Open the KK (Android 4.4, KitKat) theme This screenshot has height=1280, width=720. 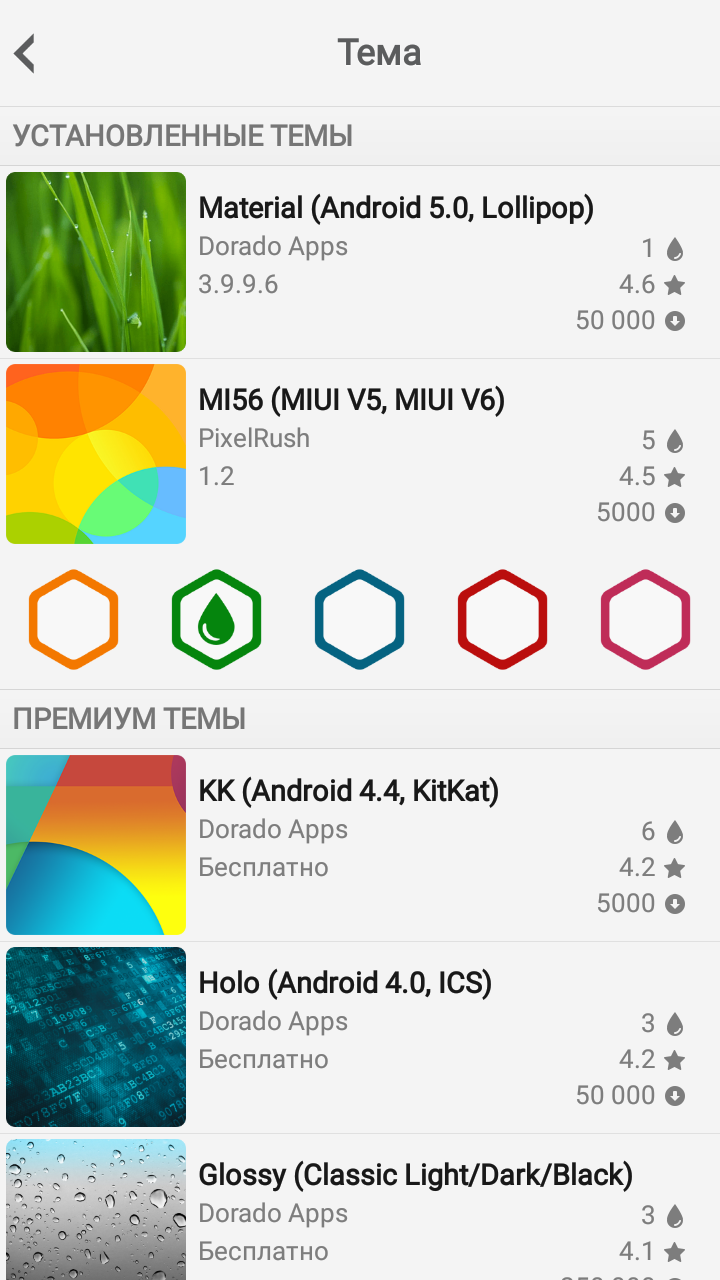coord(360,845)
